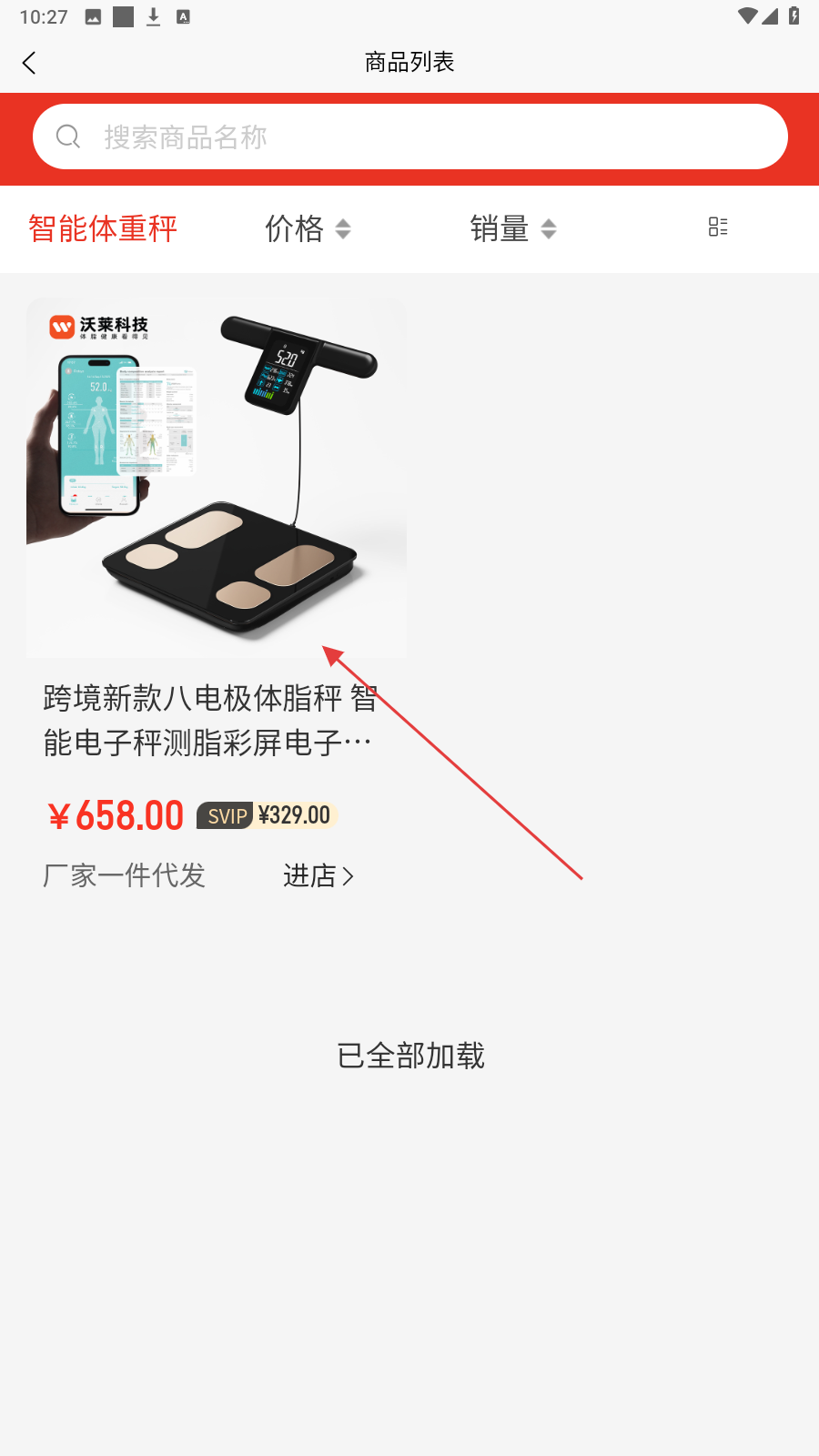Enter the shop via 进店
Image resolution: width=819 pixels, height=1456 pixels.
(x=318, y=875)
